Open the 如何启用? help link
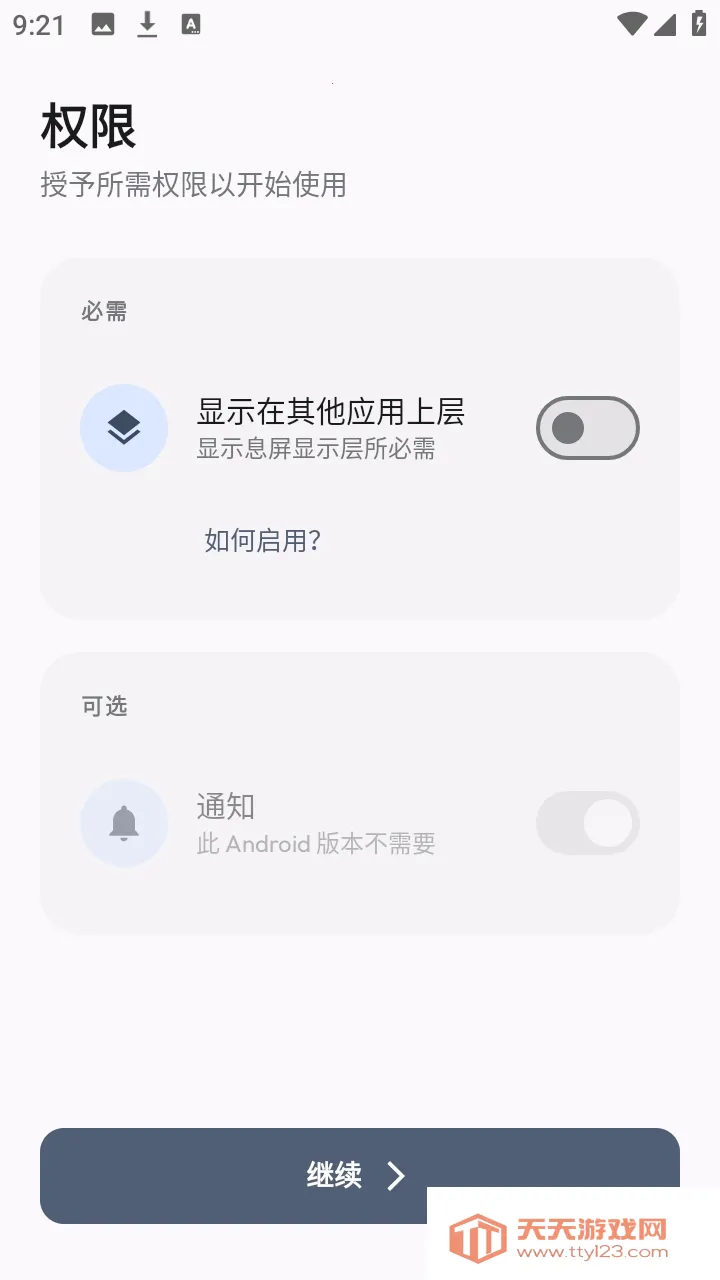 pyautogui.click(x=262, y=541)
